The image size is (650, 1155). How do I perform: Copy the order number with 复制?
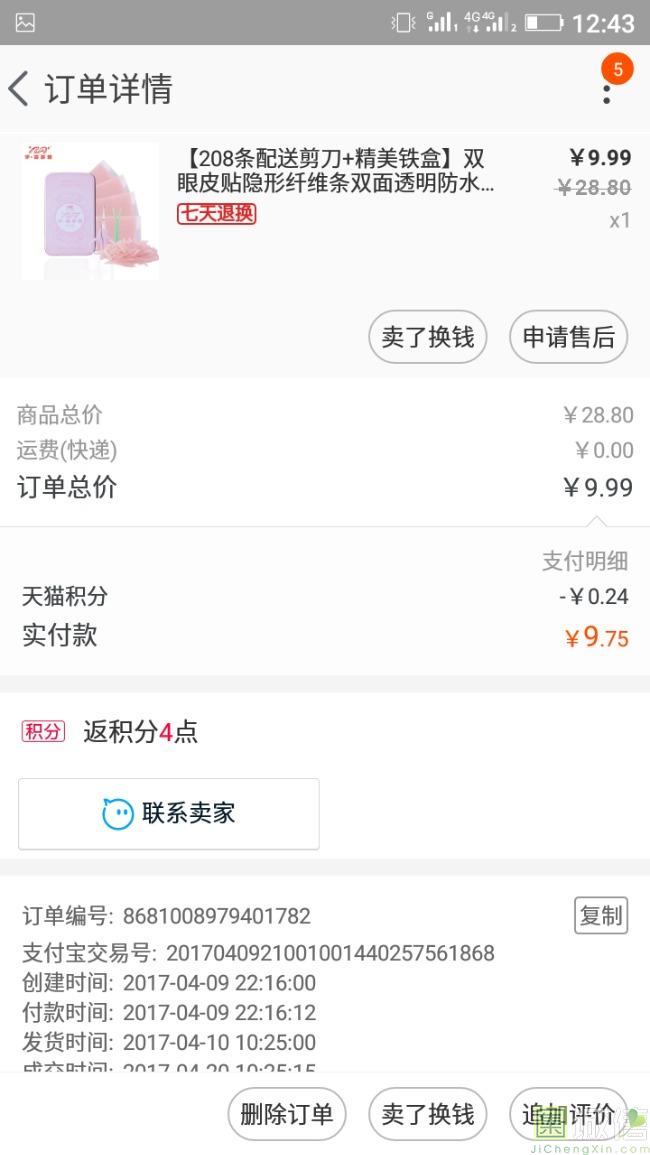coord(600,915)
